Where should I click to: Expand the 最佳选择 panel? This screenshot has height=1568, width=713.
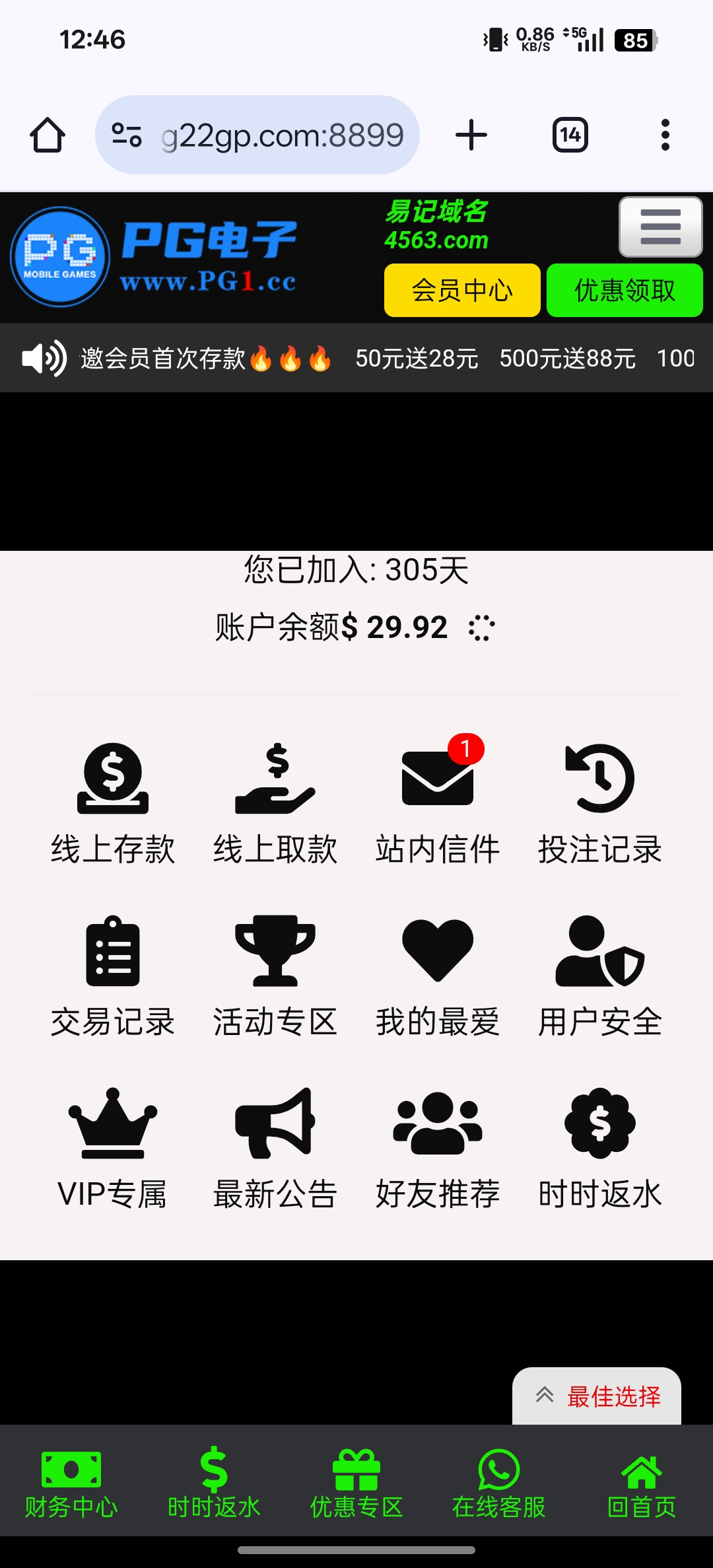597,1396
